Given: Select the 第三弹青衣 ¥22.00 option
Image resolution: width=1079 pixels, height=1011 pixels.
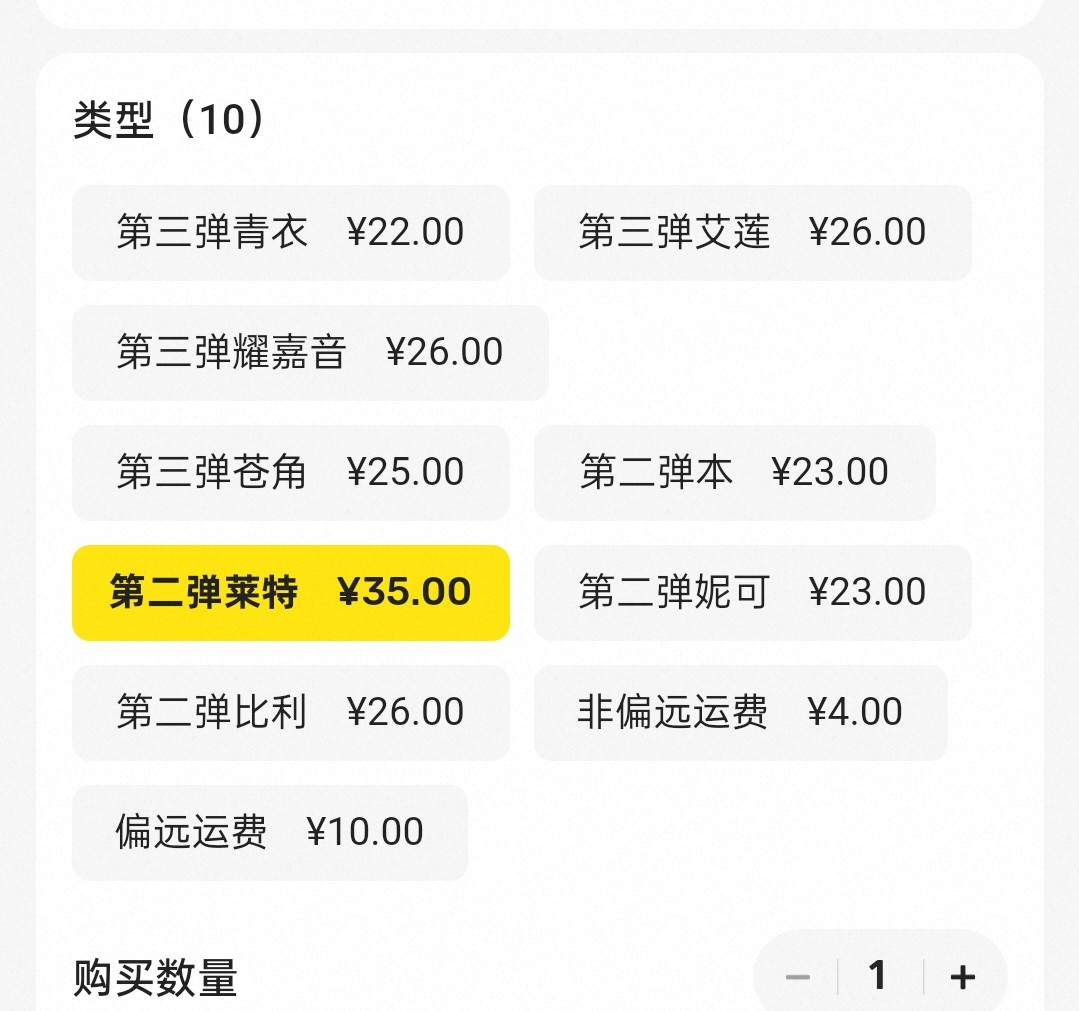Looking at the screenshot, I should coord(290,233).
